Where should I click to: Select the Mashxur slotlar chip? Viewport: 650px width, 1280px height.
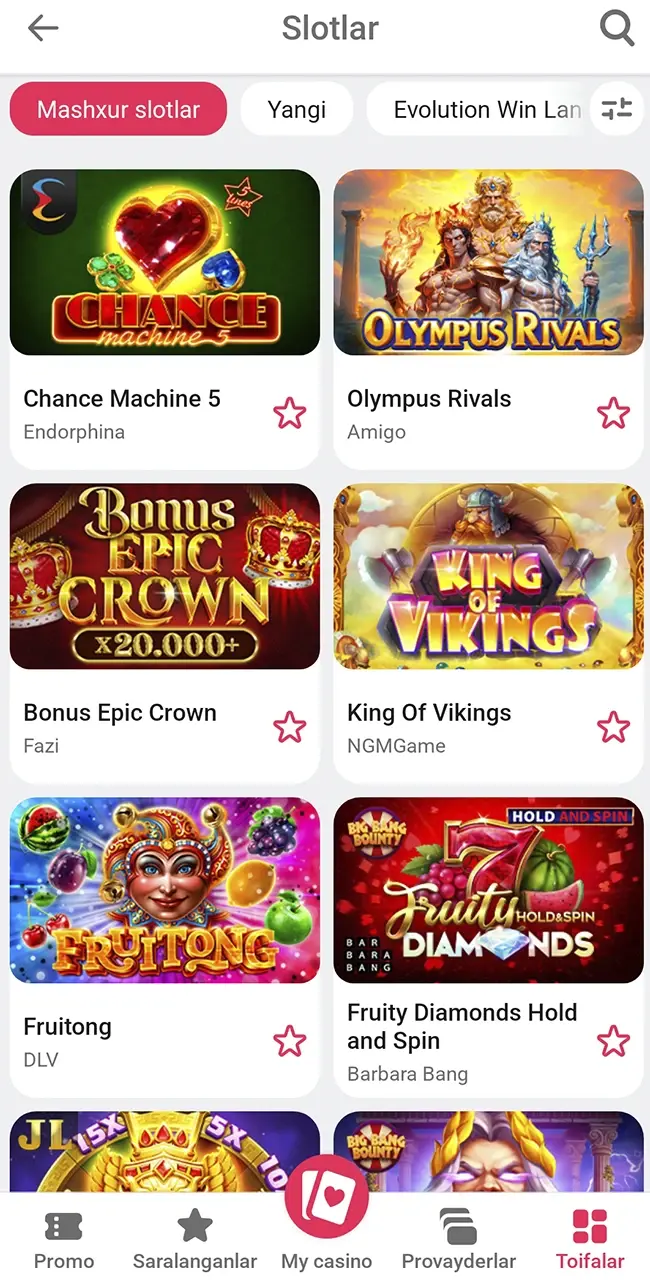[x=118, y=109]
